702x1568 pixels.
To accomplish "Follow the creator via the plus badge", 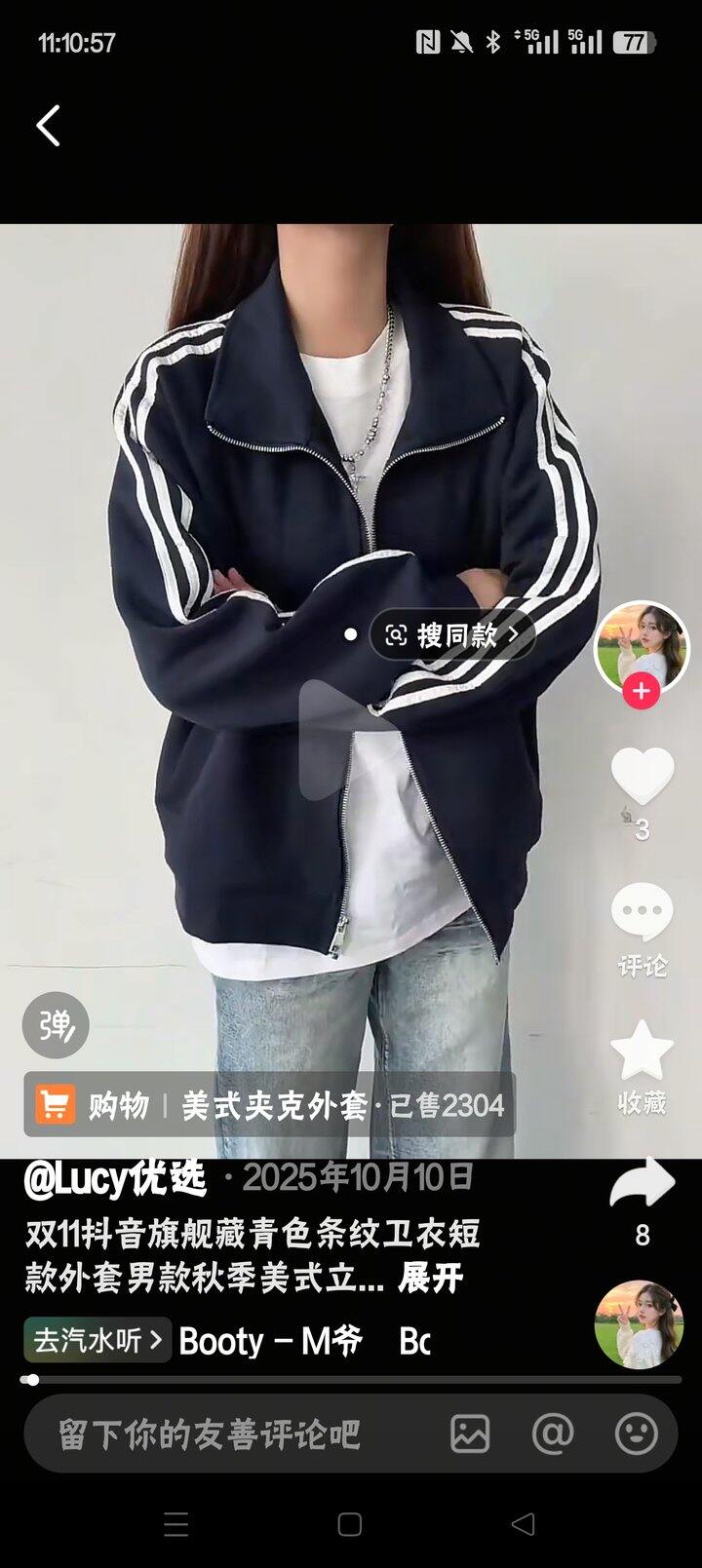I will (x=641, y=692).
